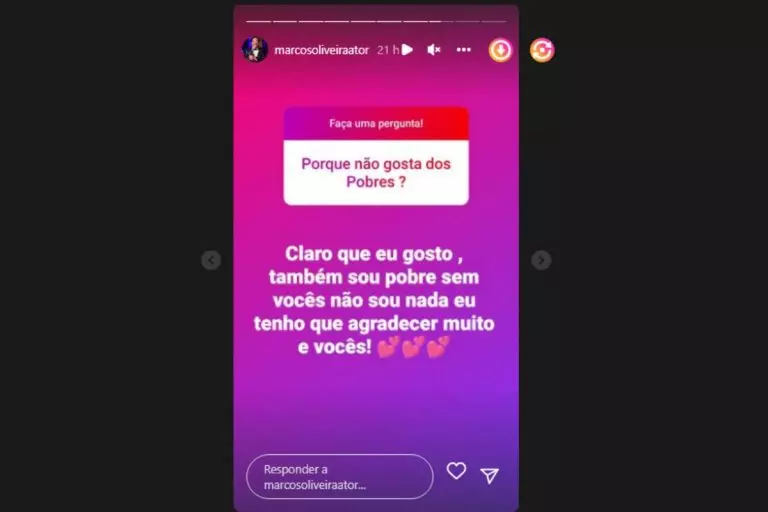Tap the circular refresh extension icon
Screen dimensions: 768x512
542,50
